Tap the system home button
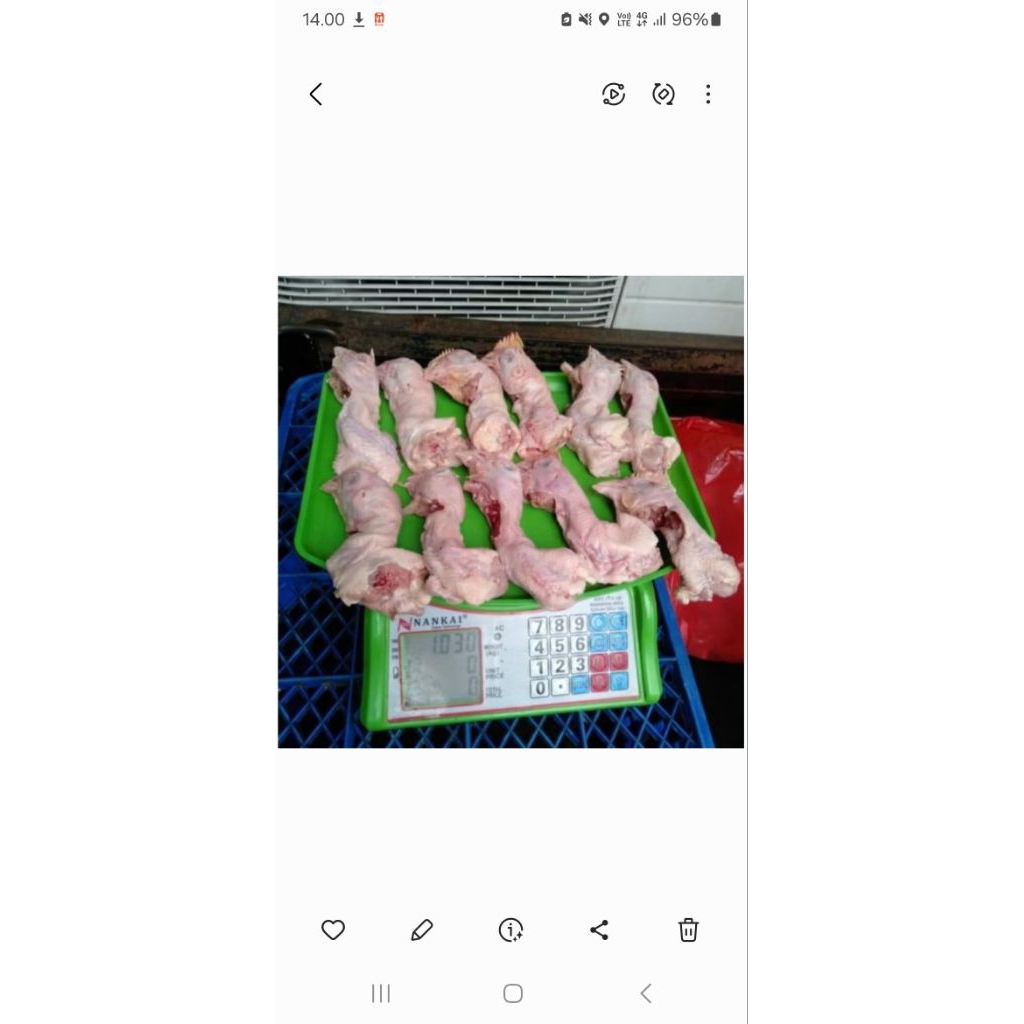1024x1024 pixels. [513, 993]
